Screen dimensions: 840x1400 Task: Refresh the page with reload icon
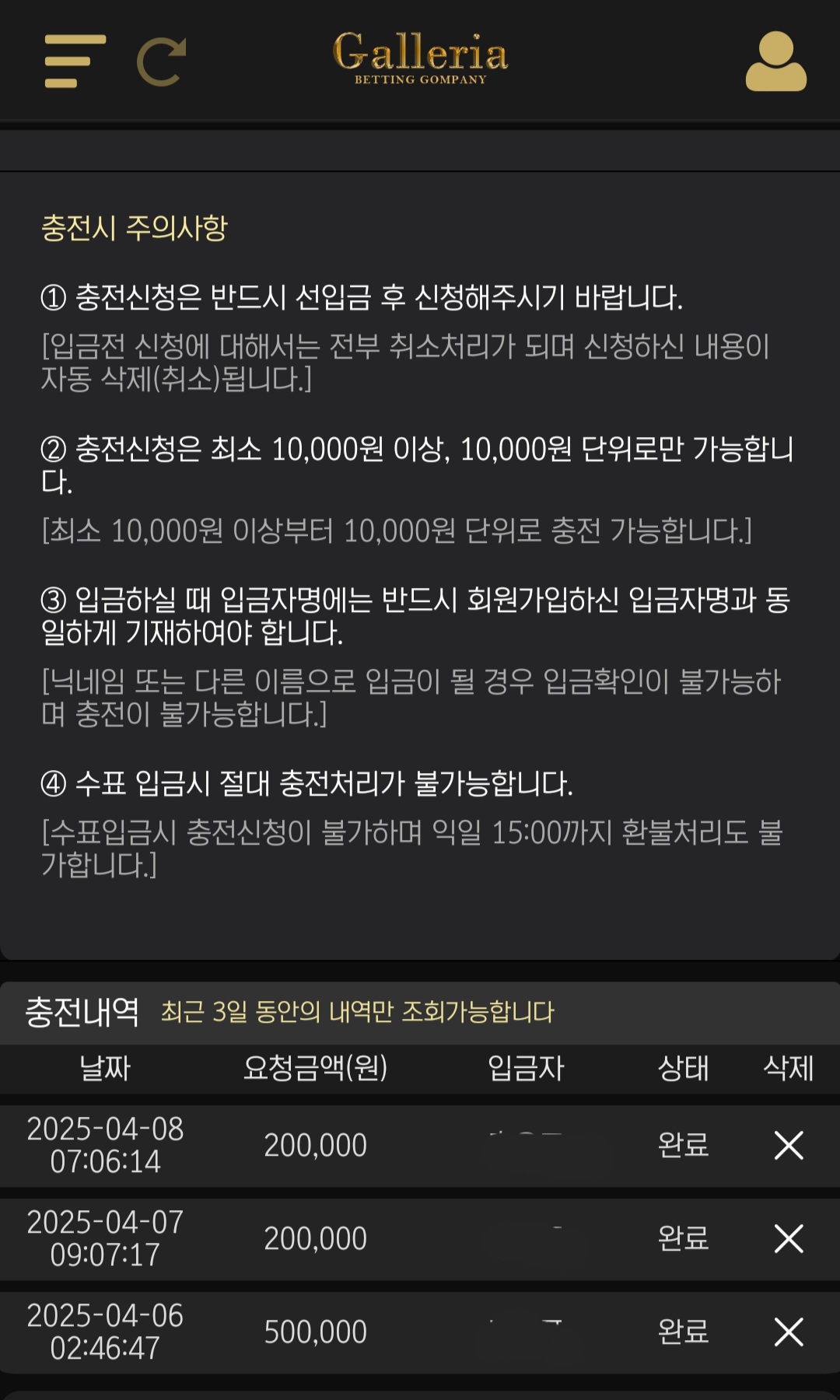tap(161, 61)
